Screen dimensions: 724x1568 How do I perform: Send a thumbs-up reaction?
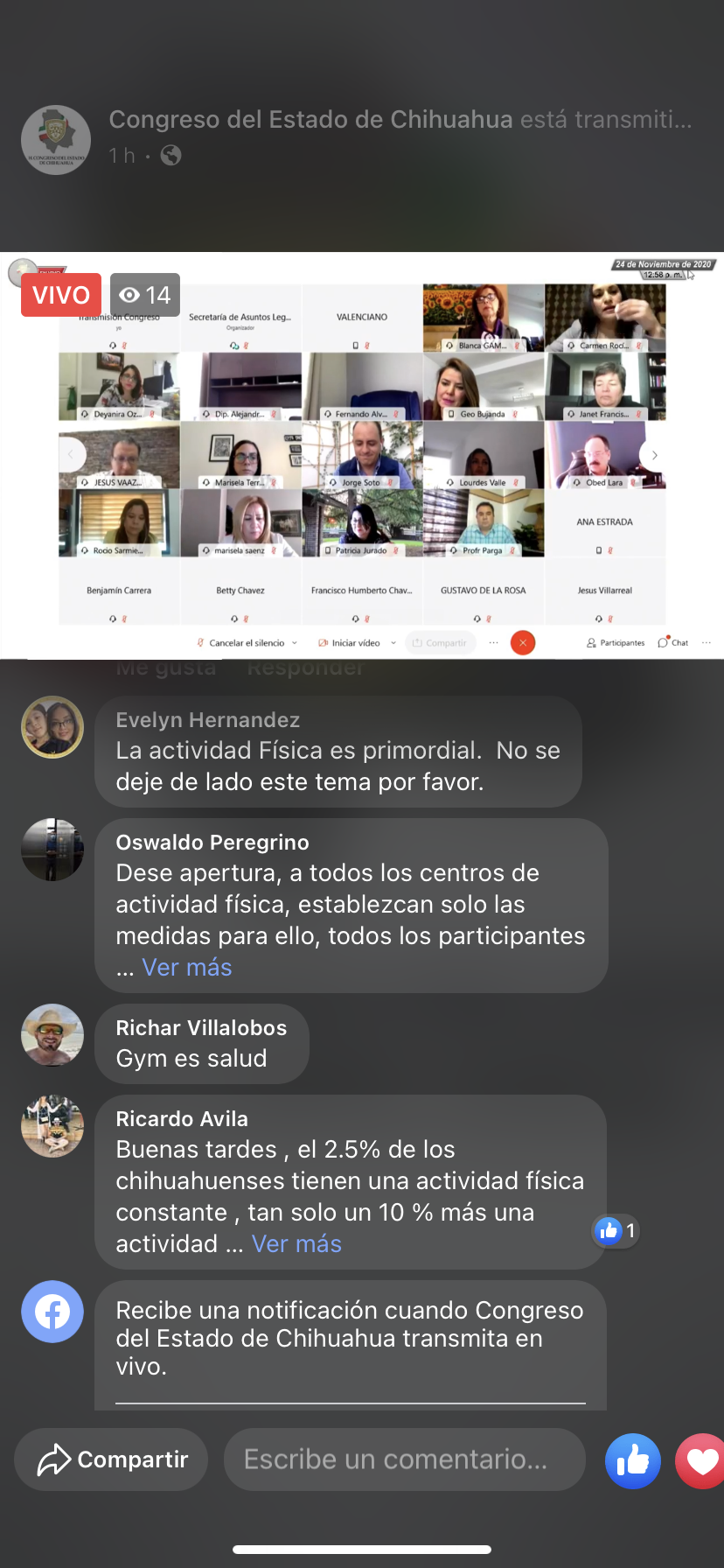click(632, 1460)
